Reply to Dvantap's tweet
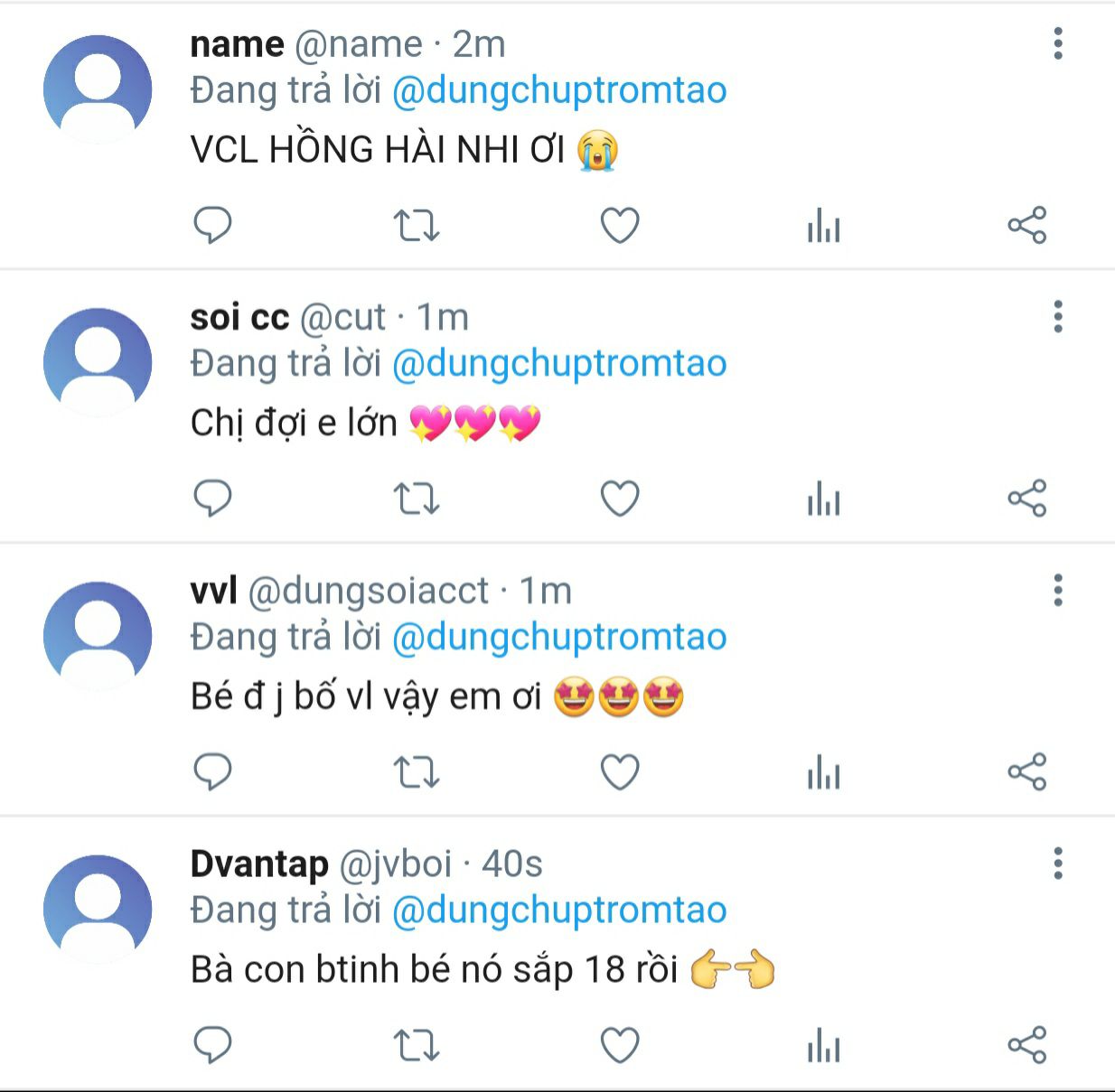Screen dimensions: 1115x1092 coord(213,1045)
